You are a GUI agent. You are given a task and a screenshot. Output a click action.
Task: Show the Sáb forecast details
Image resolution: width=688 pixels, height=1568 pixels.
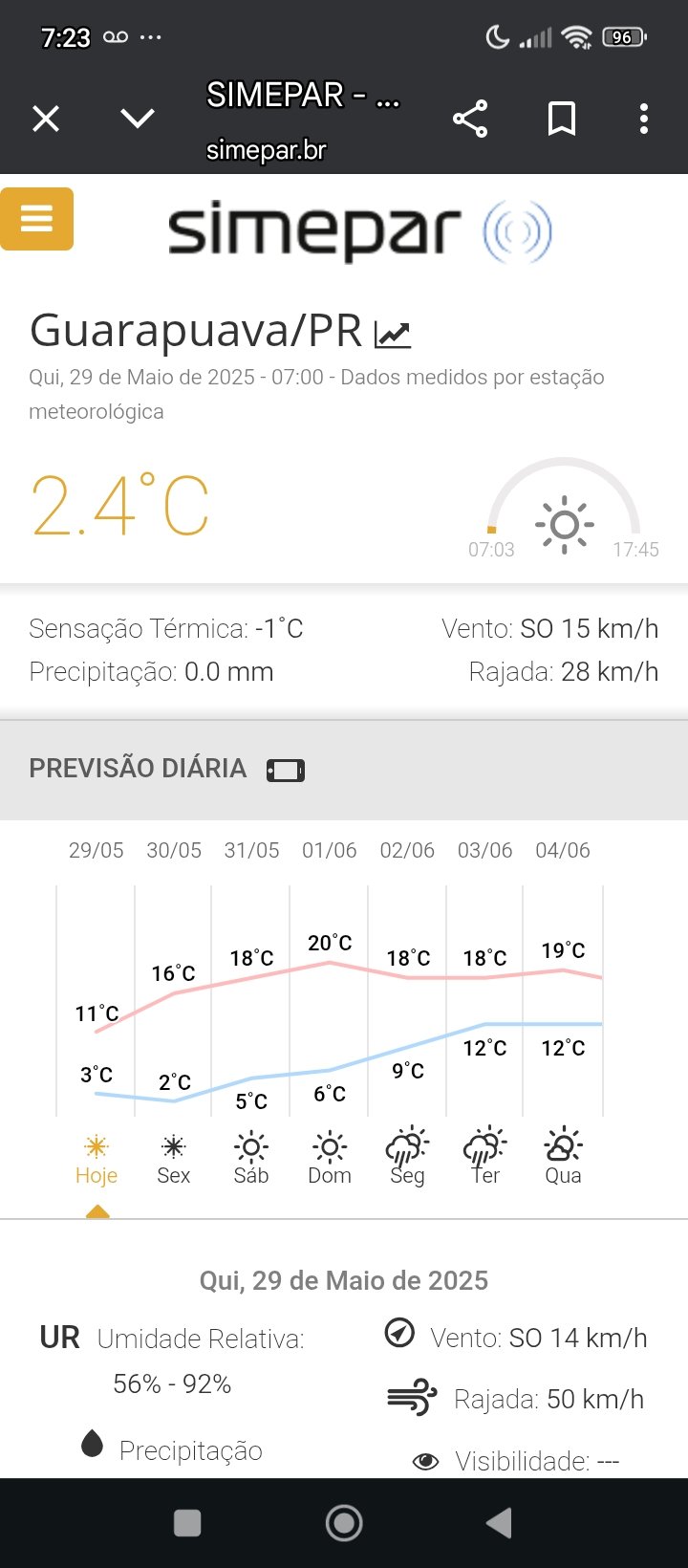point(251,1160)
